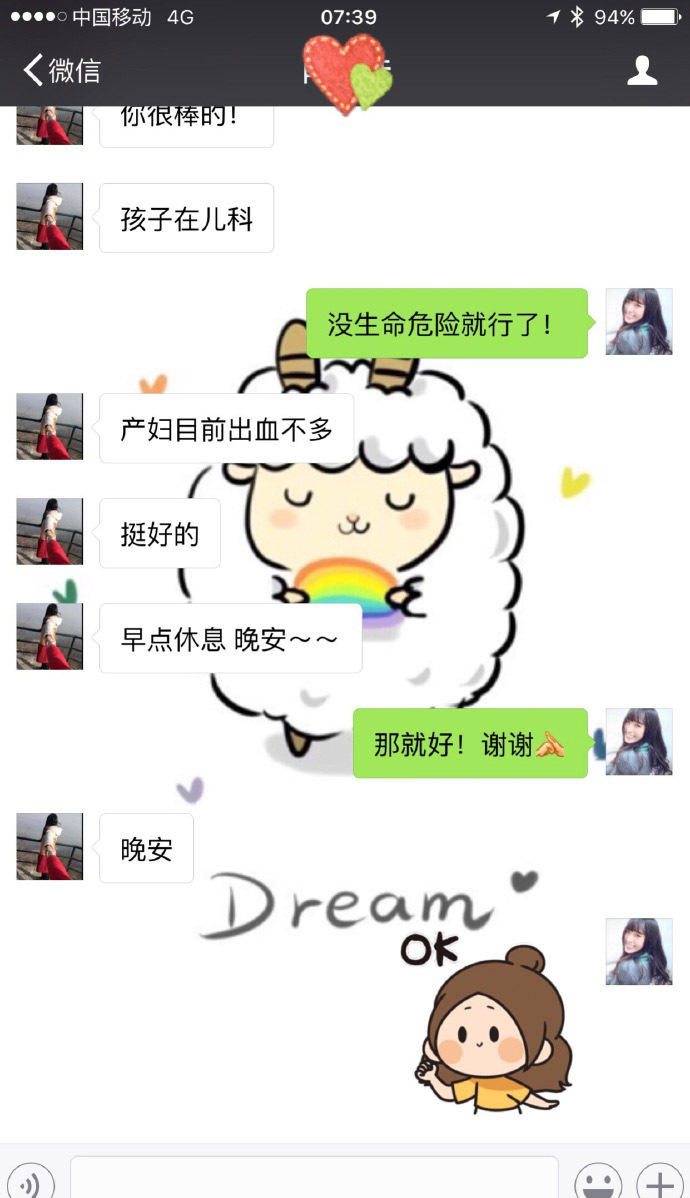
Task: Open avatar beside 产妇目前出血不多
Action: [x=50, y=426]
